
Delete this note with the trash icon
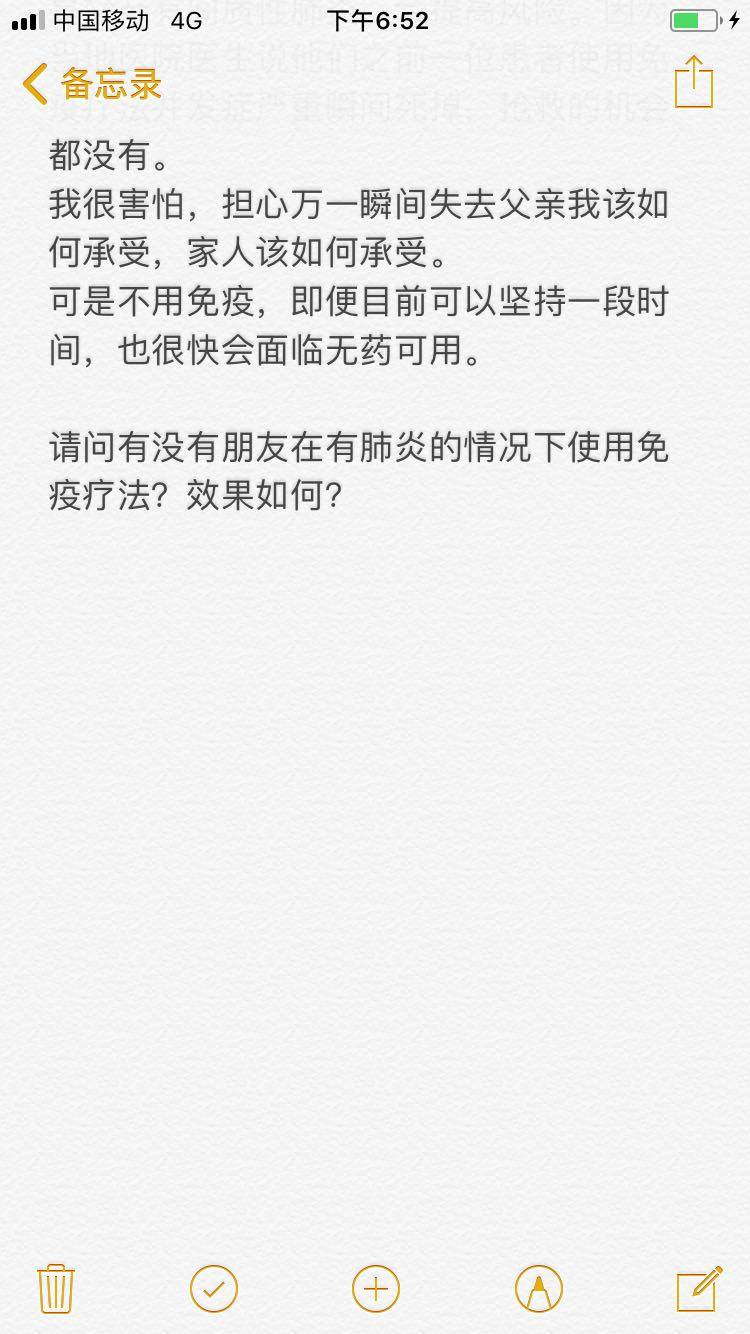pos(56,1288)
